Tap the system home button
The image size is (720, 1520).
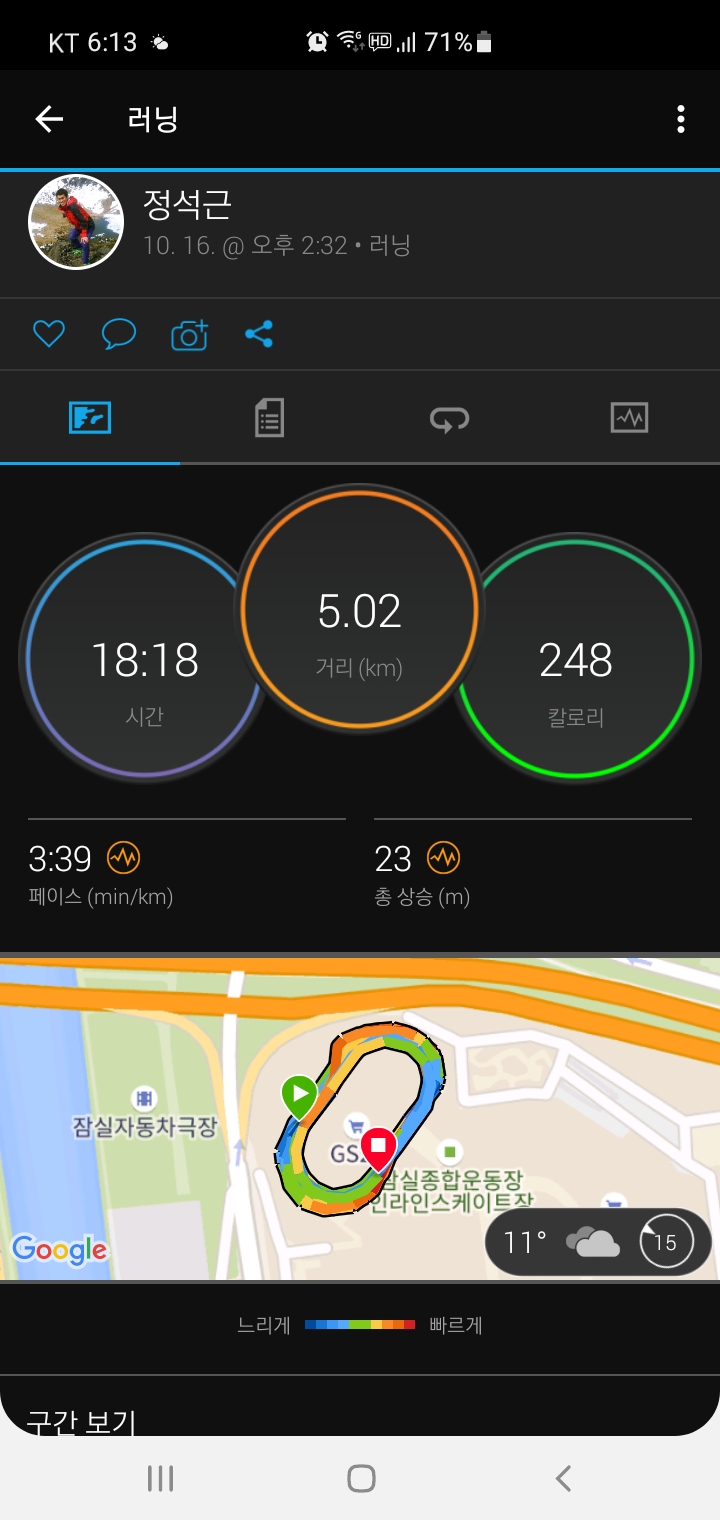(361, 1478)
